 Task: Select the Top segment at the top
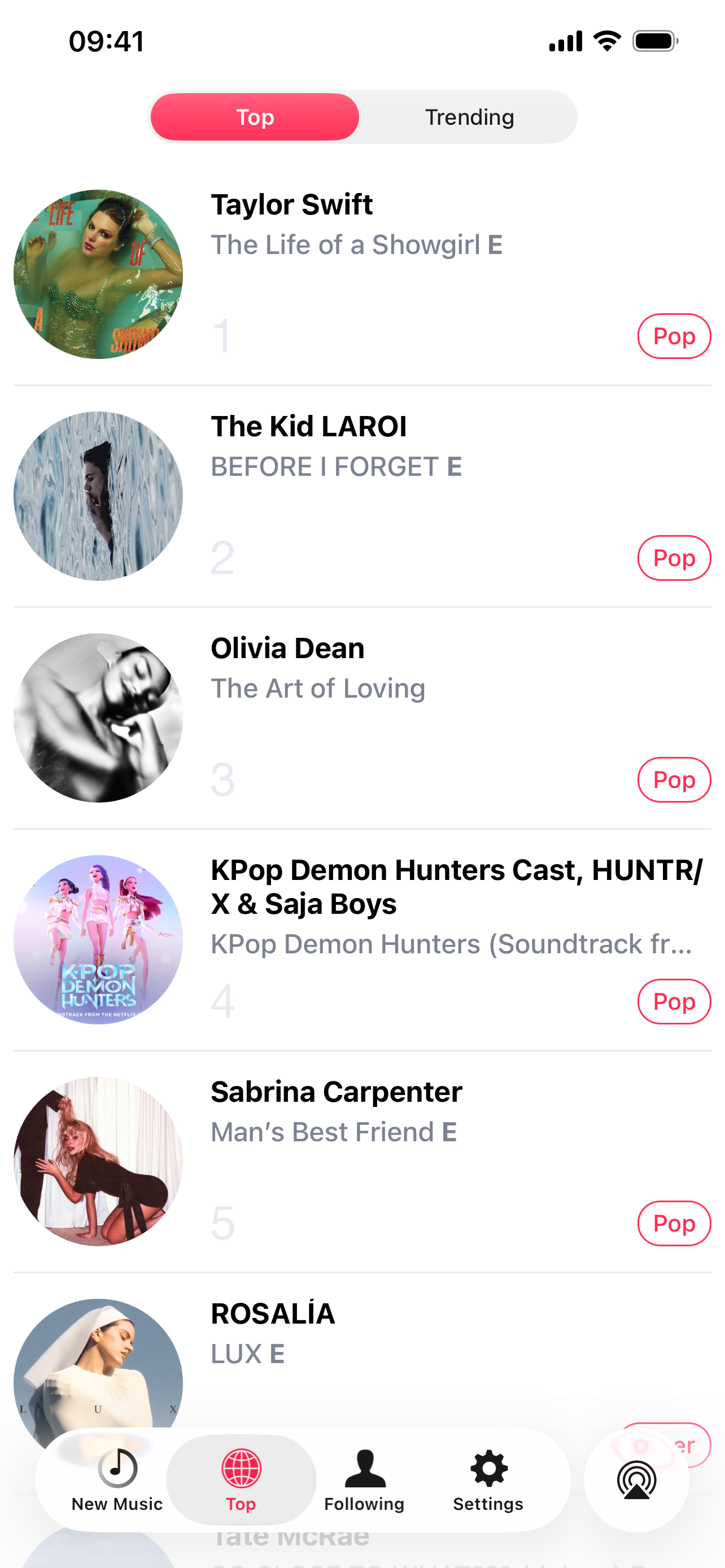pyautogui.click(x=255, y=117)
